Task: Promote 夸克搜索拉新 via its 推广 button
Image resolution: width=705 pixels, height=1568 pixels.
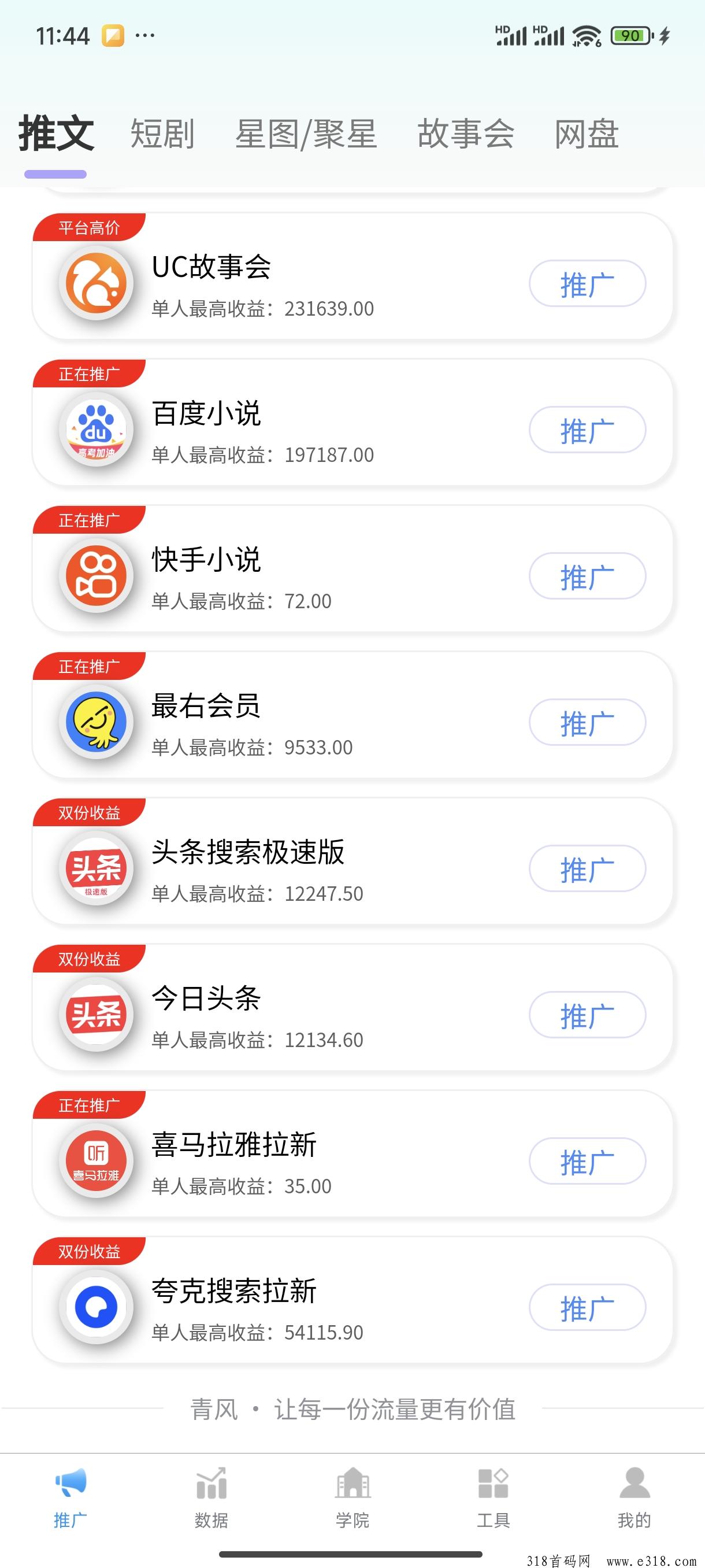Action: click(587, 1307)
